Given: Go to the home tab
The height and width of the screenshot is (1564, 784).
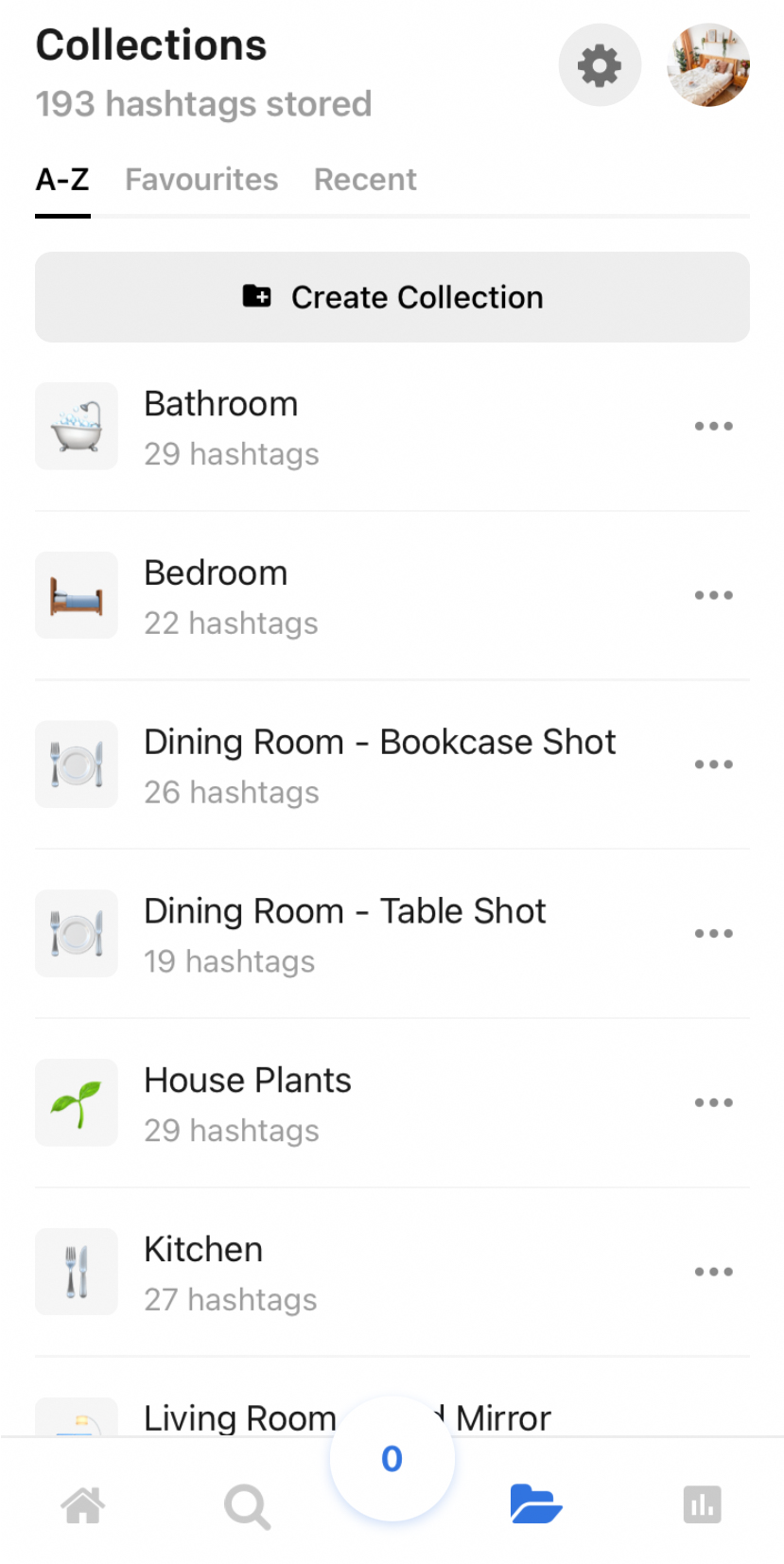Looking at the screenshot, I should point(83,1504).
